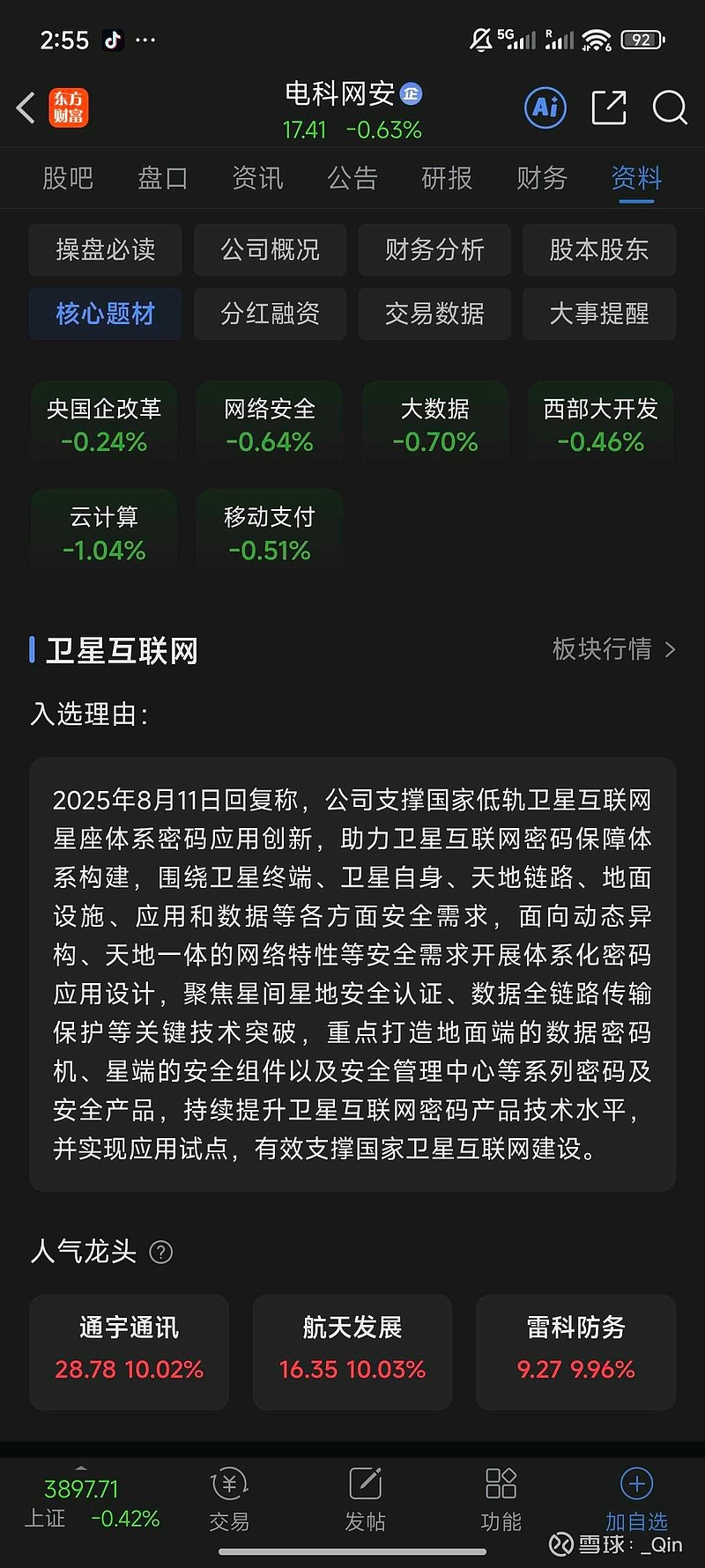View the 网络安全 concept tag

point(270,423)
